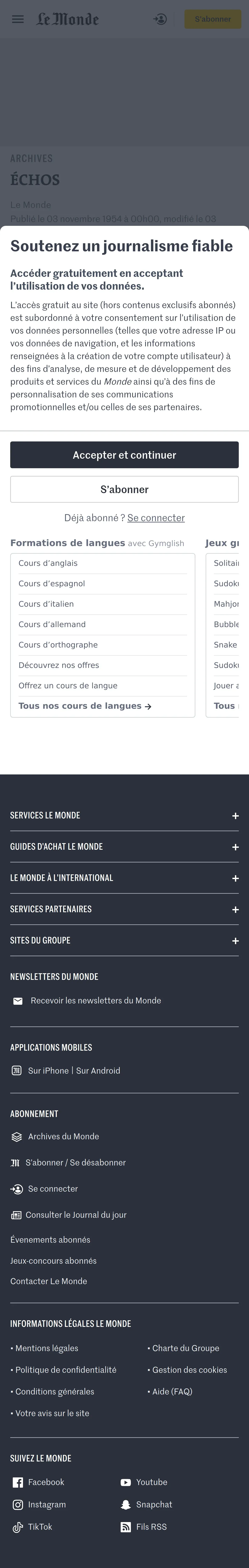Open Recevoir les newsletters du Monde
Screen dimensions: 249x1568
pos(96,1001)
